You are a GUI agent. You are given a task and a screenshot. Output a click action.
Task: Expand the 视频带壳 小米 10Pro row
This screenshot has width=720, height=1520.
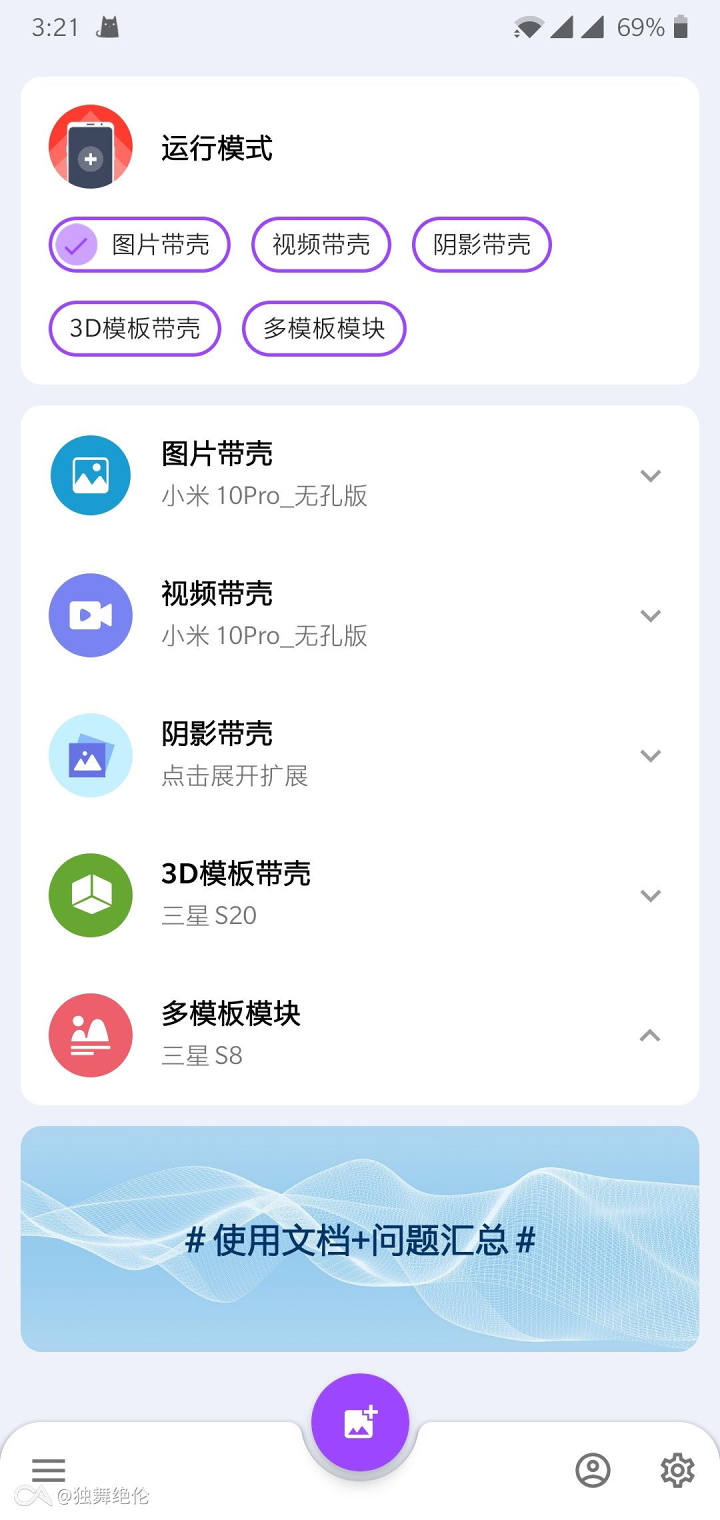(x=650, y=616)
